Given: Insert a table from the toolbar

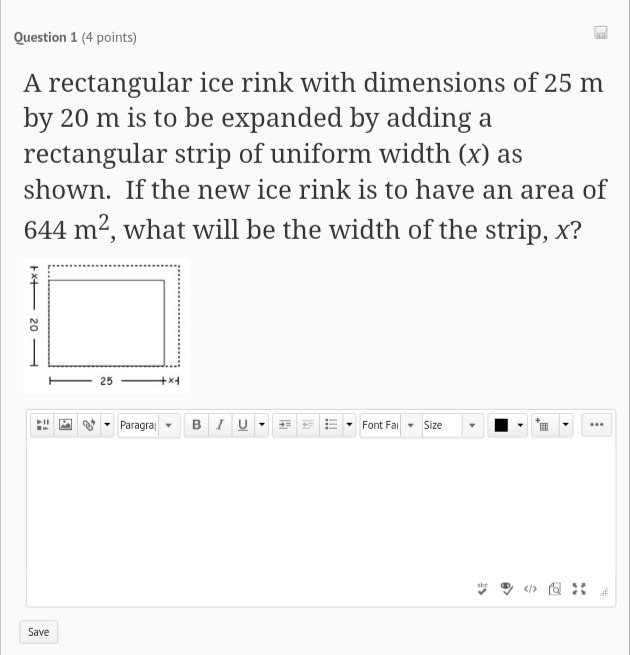Looking at the screenshot, I should (543, 425).
